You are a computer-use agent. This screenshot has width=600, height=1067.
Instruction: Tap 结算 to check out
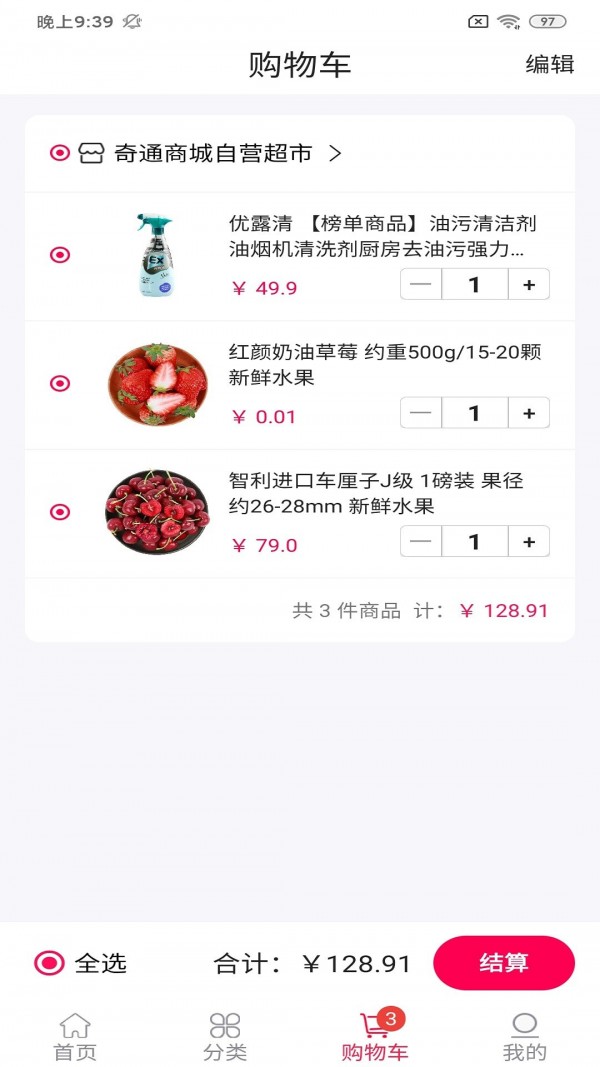[504, 963]
